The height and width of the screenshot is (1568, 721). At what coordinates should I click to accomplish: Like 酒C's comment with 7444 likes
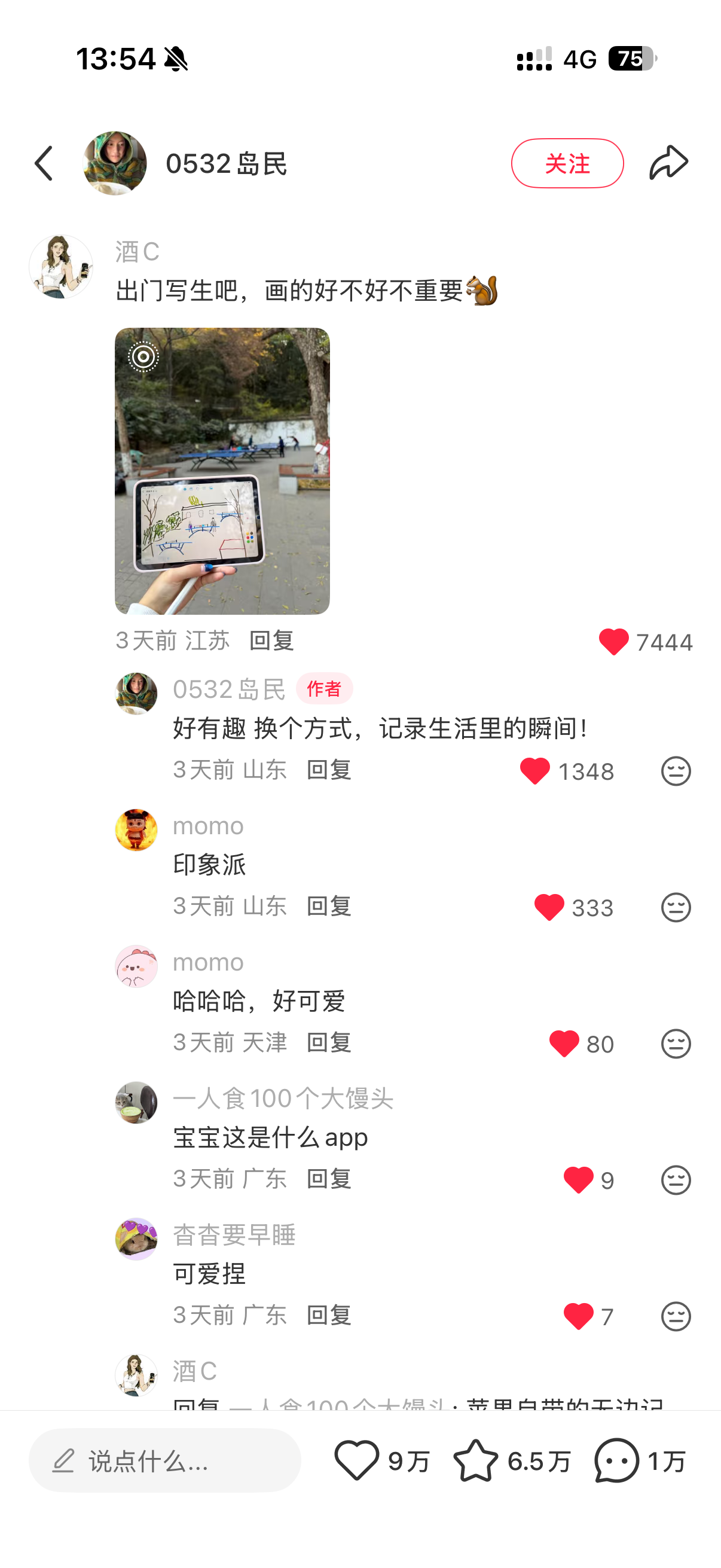click(x=613, y=642)
